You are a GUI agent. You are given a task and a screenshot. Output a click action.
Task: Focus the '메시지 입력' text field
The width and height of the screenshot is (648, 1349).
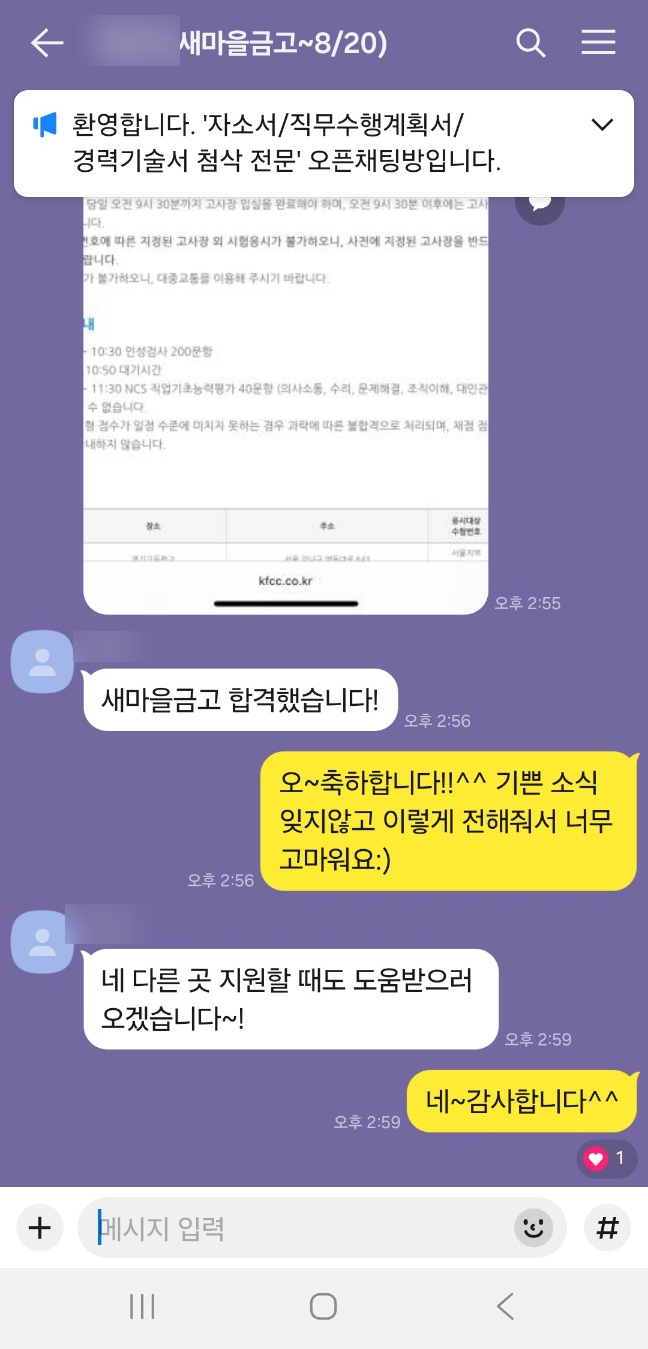tap(300, 1228)
